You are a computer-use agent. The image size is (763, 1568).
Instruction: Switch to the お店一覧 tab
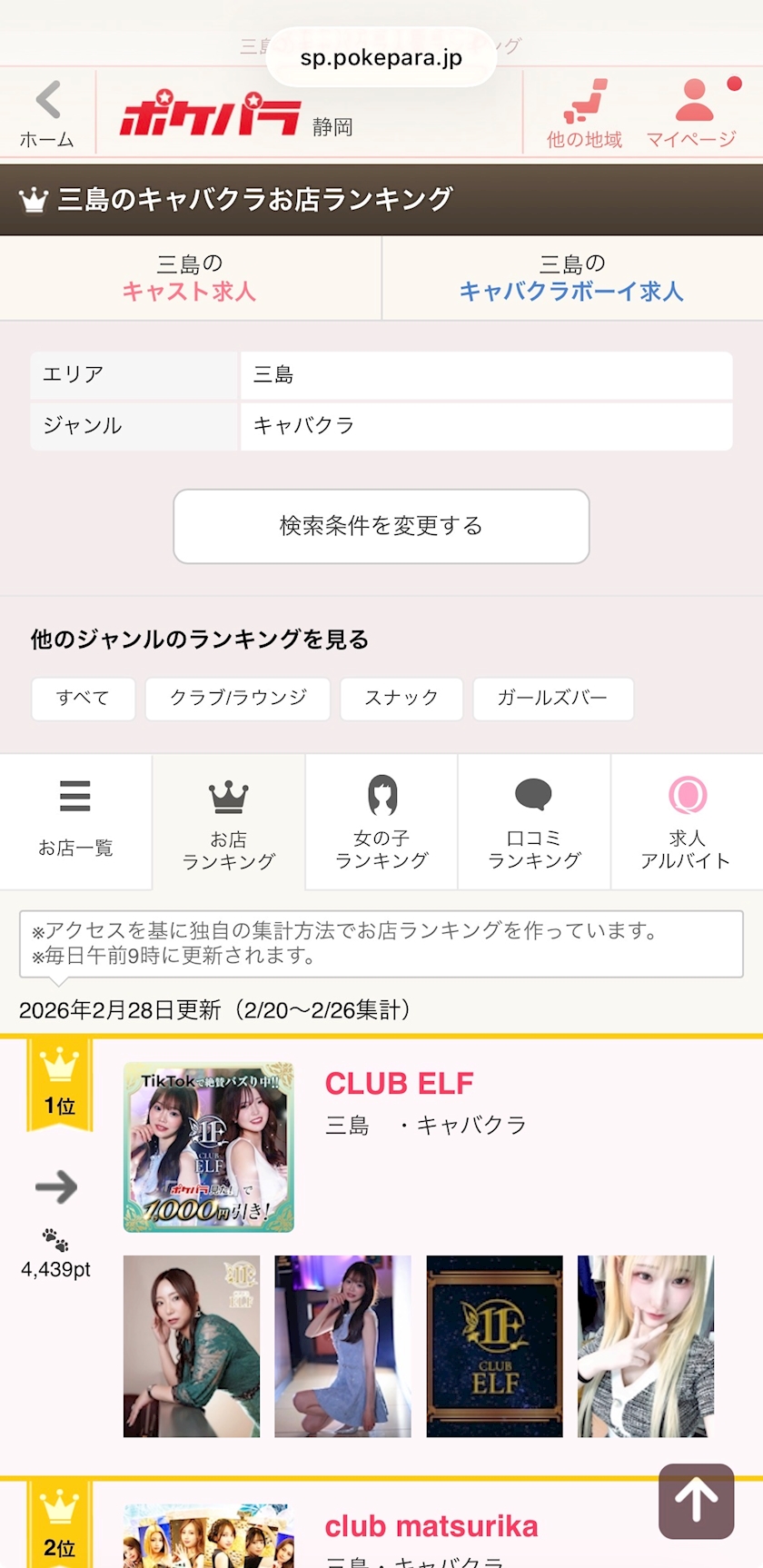tap(75, 820)
